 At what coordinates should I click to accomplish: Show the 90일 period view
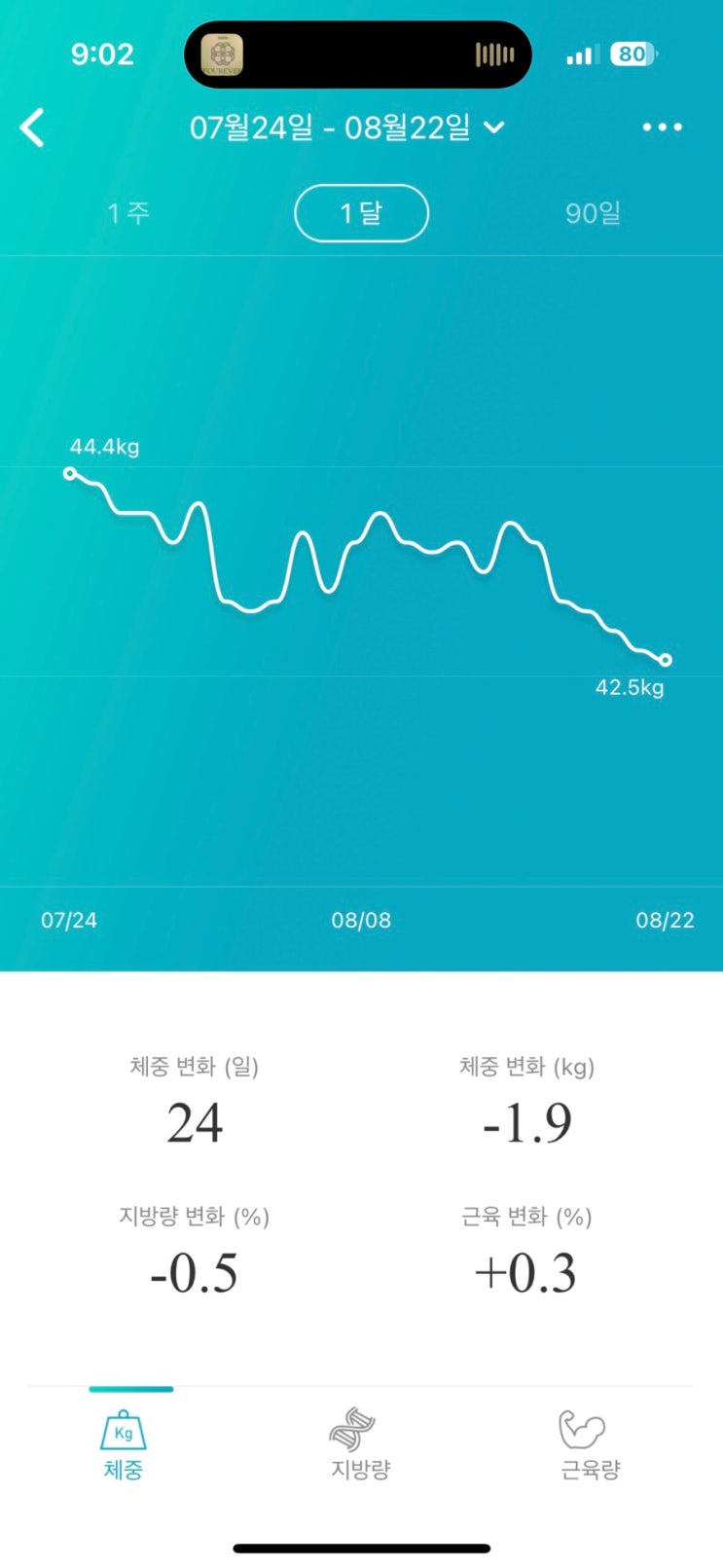(593, 213)
